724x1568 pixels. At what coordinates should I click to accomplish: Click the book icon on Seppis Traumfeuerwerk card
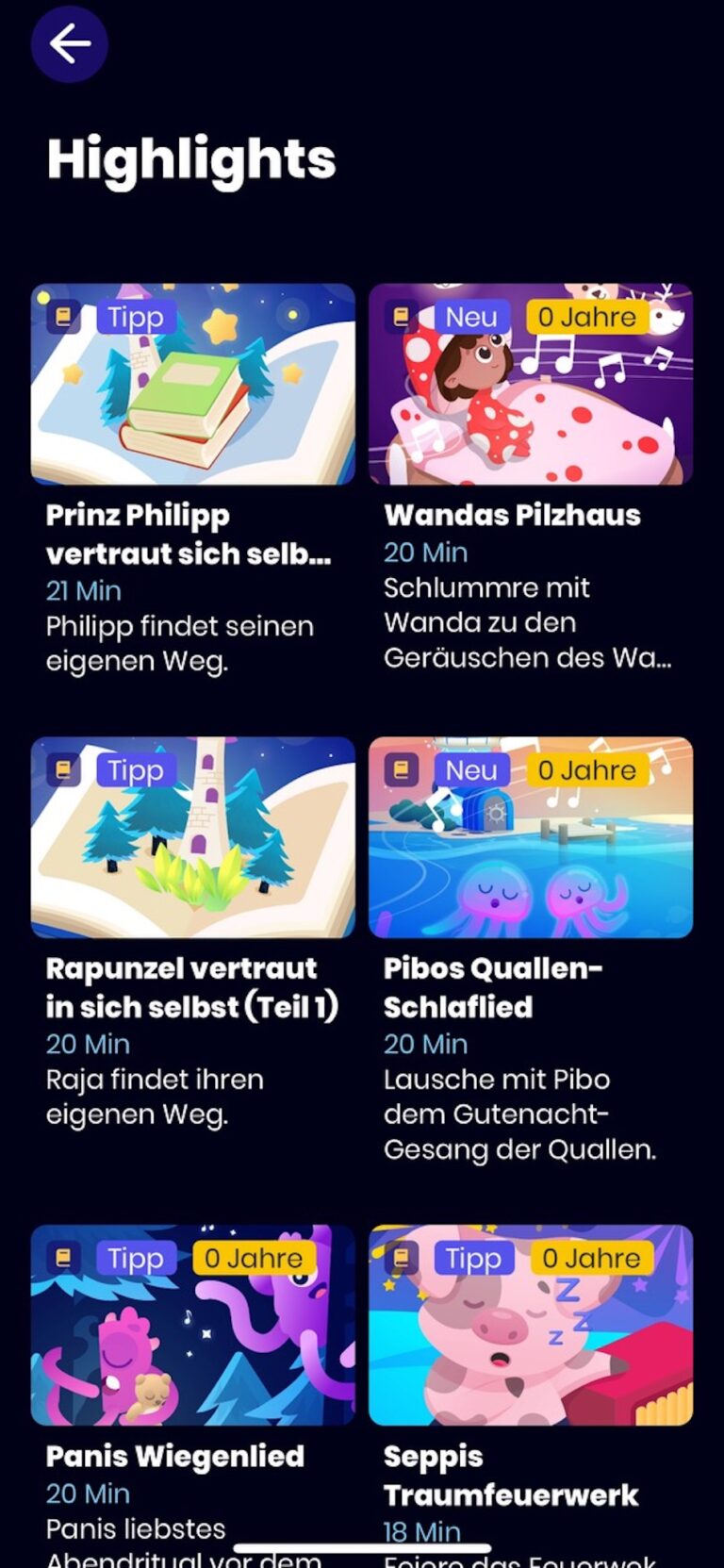point(401,1259)
